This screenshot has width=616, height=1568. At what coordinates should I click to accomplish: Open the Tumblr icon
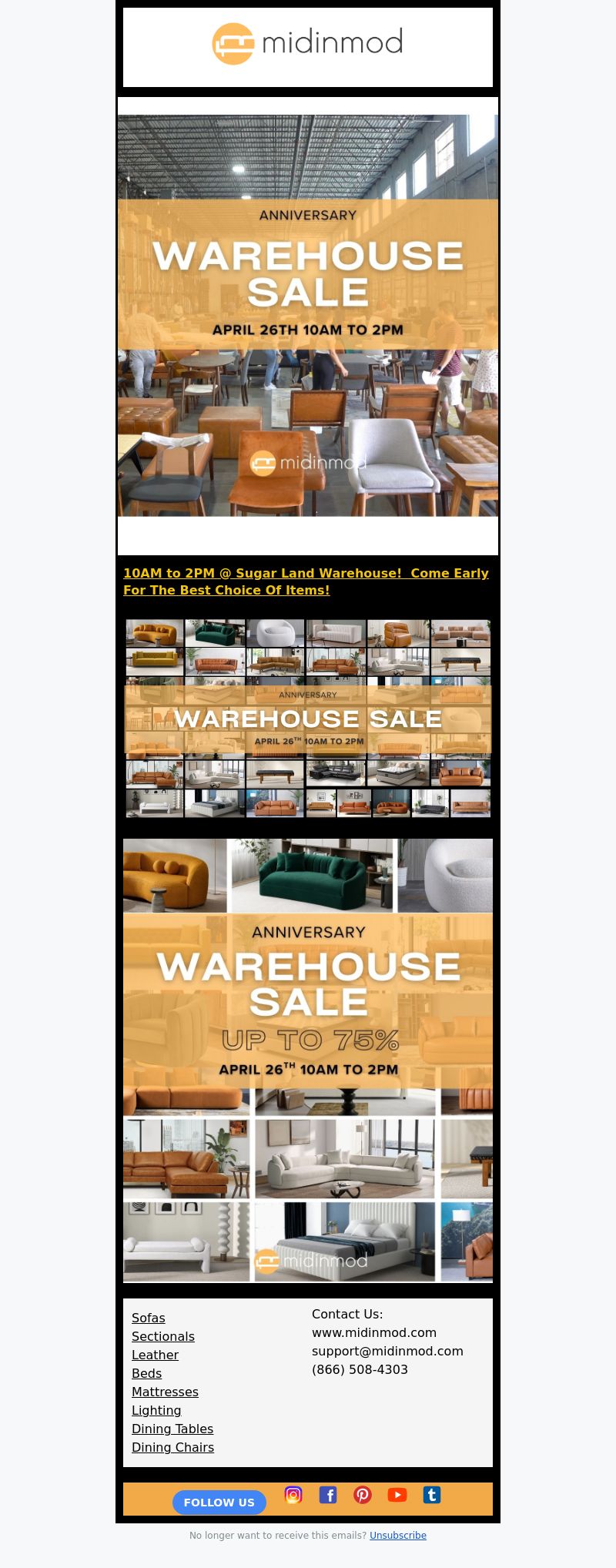(432, 1495)
